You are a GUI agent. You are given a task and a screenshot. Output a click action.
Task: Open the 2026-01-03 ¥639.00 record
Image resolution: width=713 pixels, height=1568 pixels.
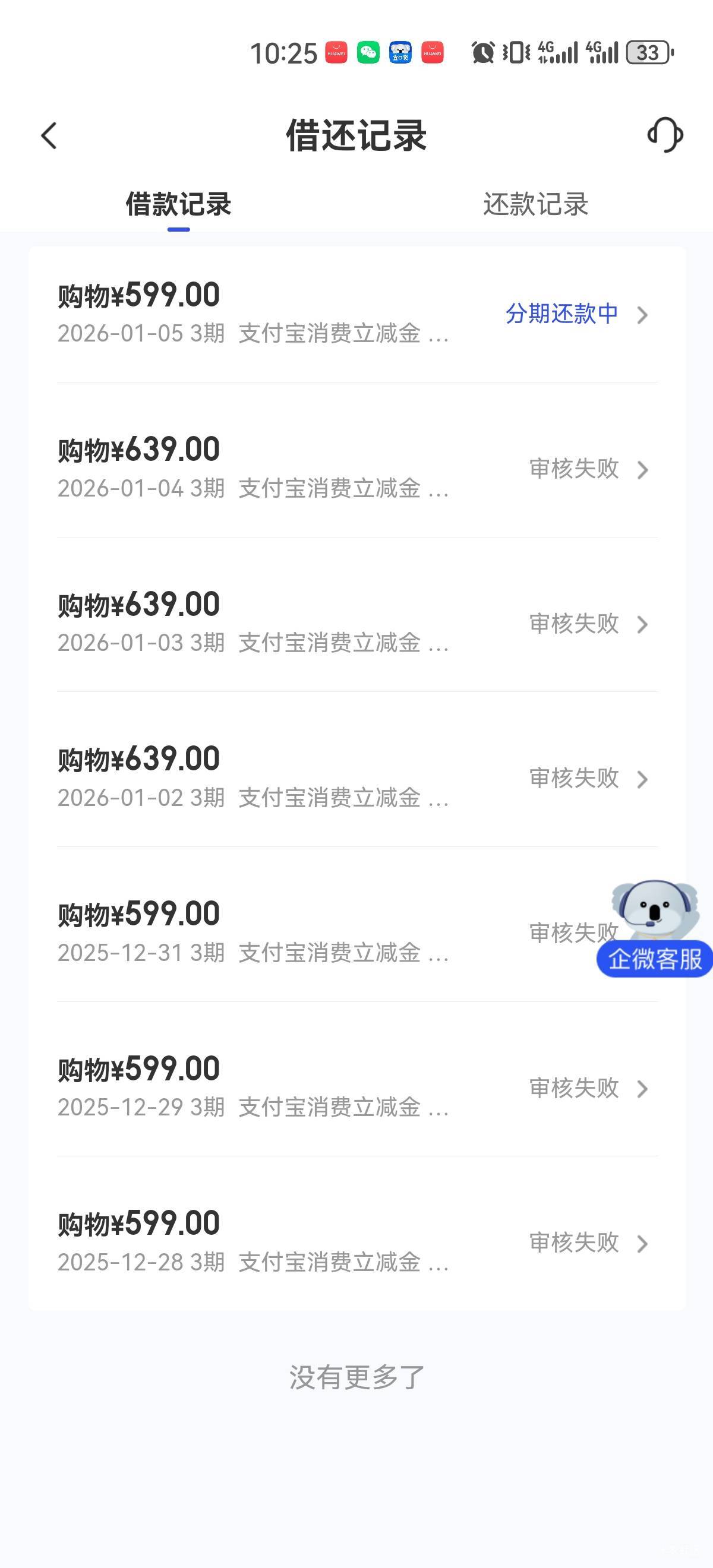coord(357,622)
